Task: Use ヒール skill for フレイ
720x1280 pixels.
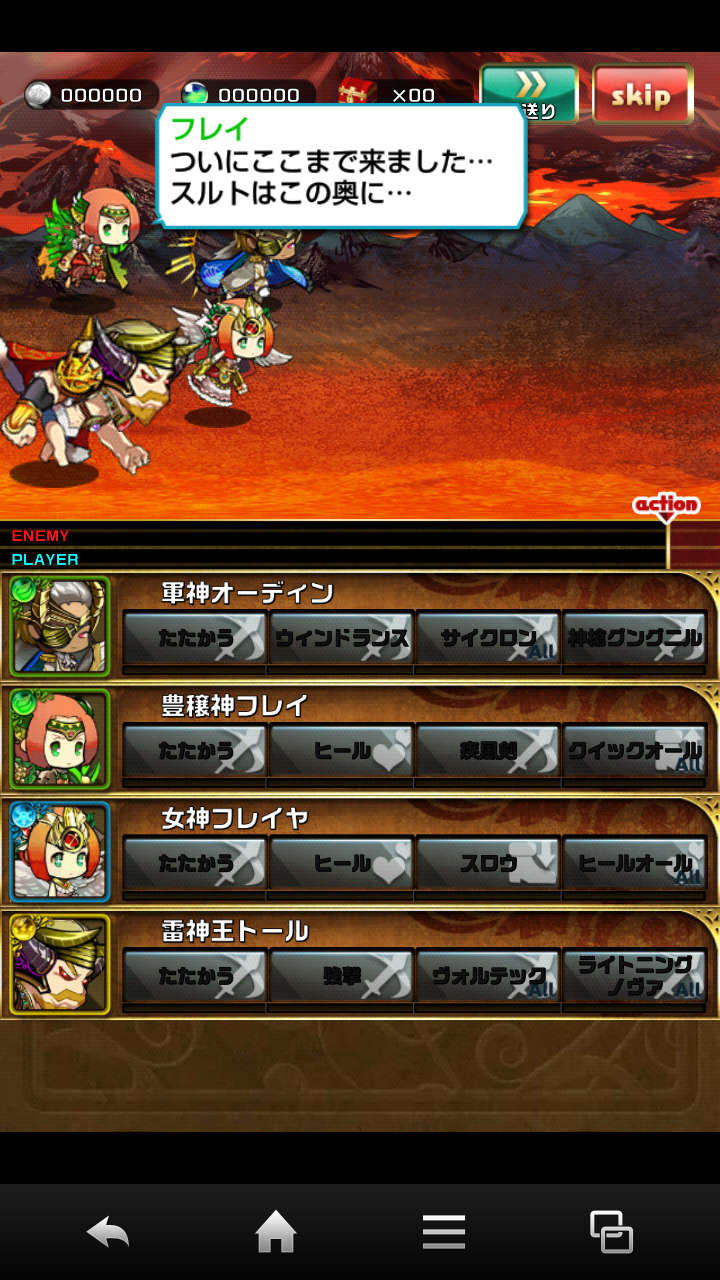Action: (342, 751)
